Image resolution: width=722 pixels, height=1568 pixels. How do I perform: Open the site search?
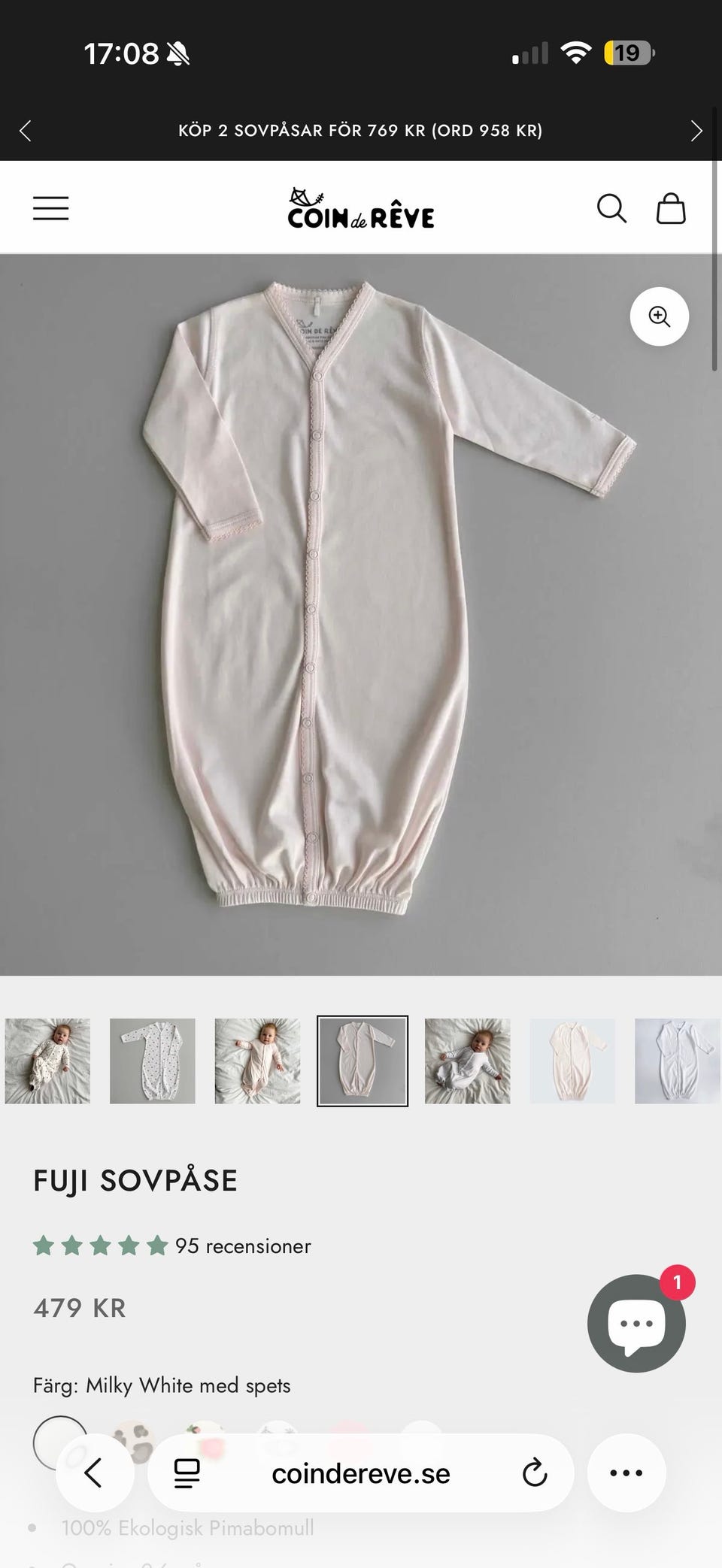coord(611,208)
